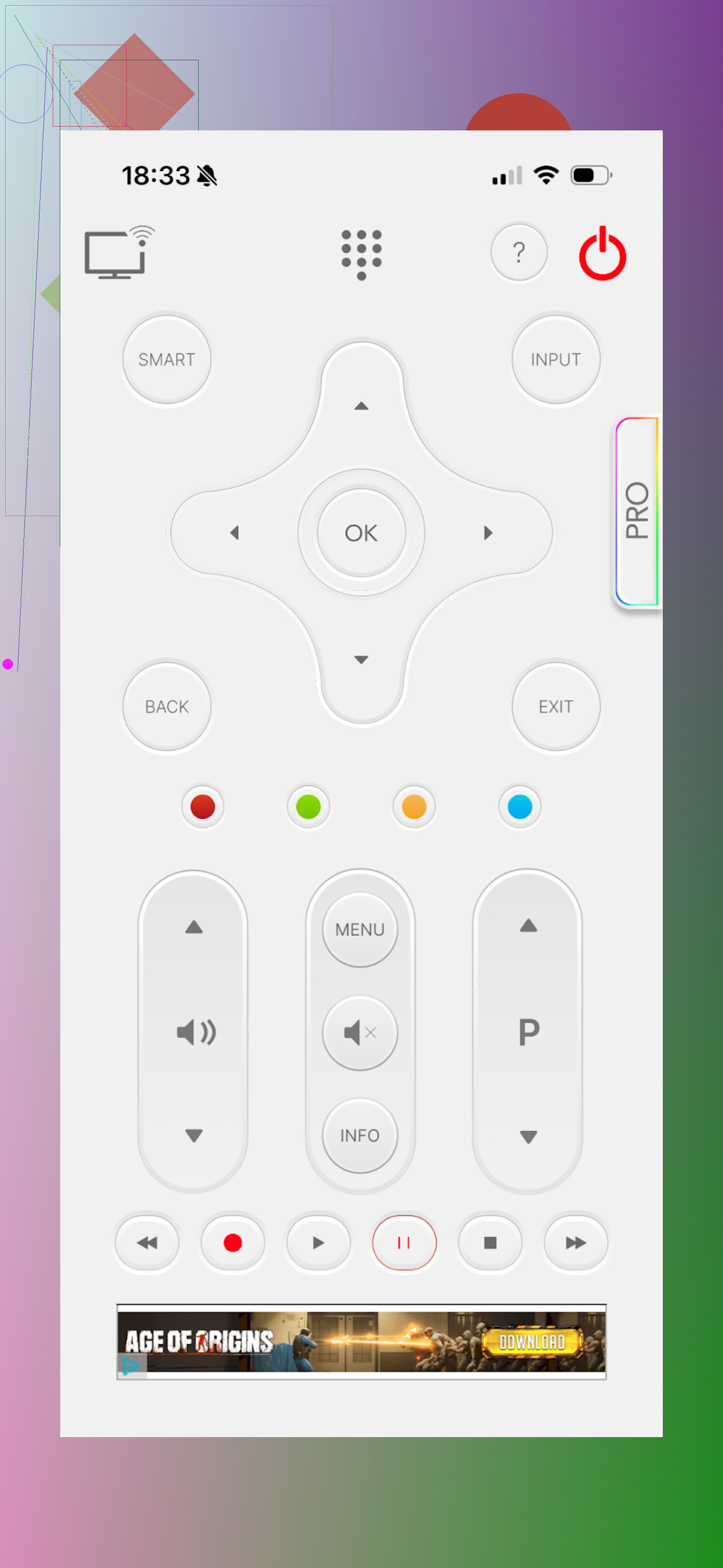Viewport: 723px width, 1568px height.
Task: Tap the blue color button
Action: point(519,807)
